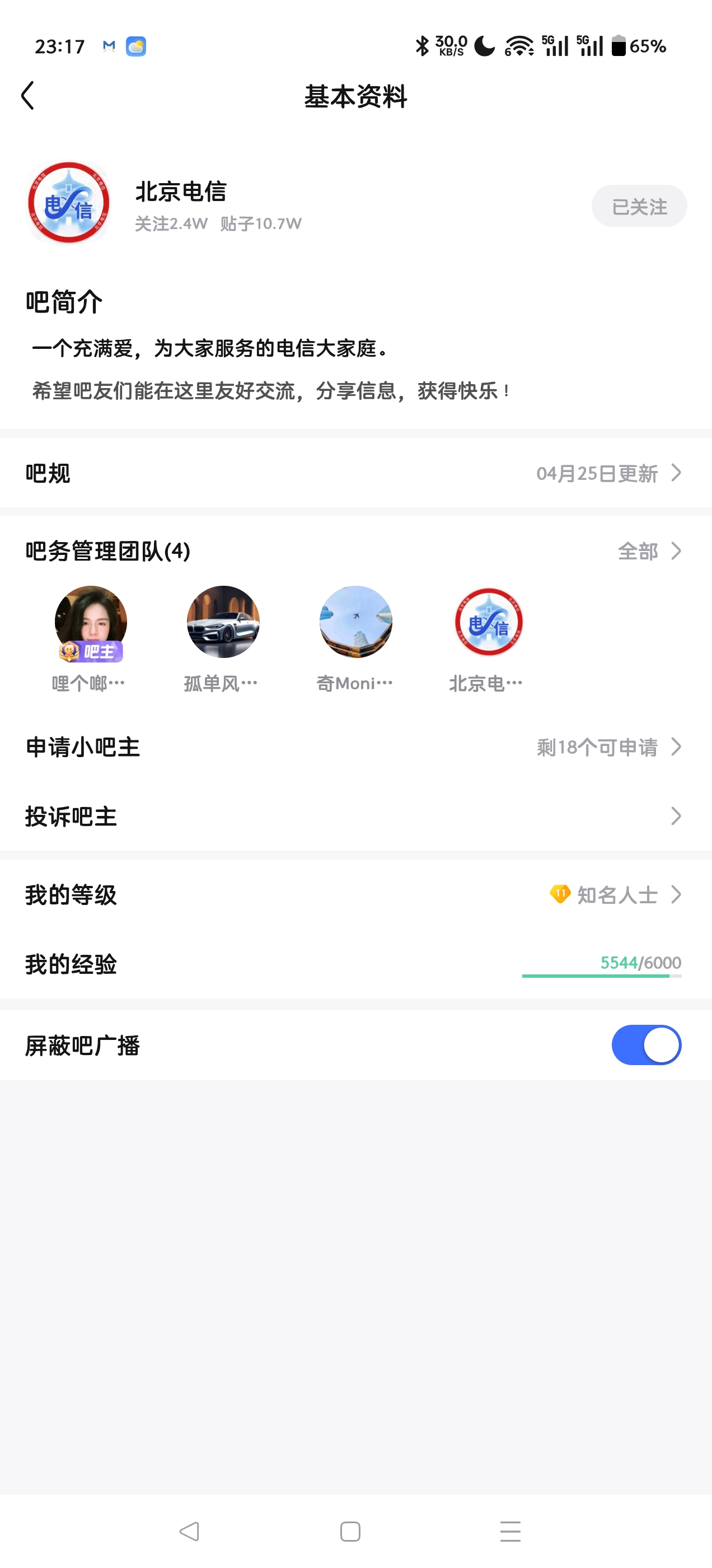Open the 吧规 rules row
The width and height of the screenshot is (712, 1568).
click(x=355, y=473)
